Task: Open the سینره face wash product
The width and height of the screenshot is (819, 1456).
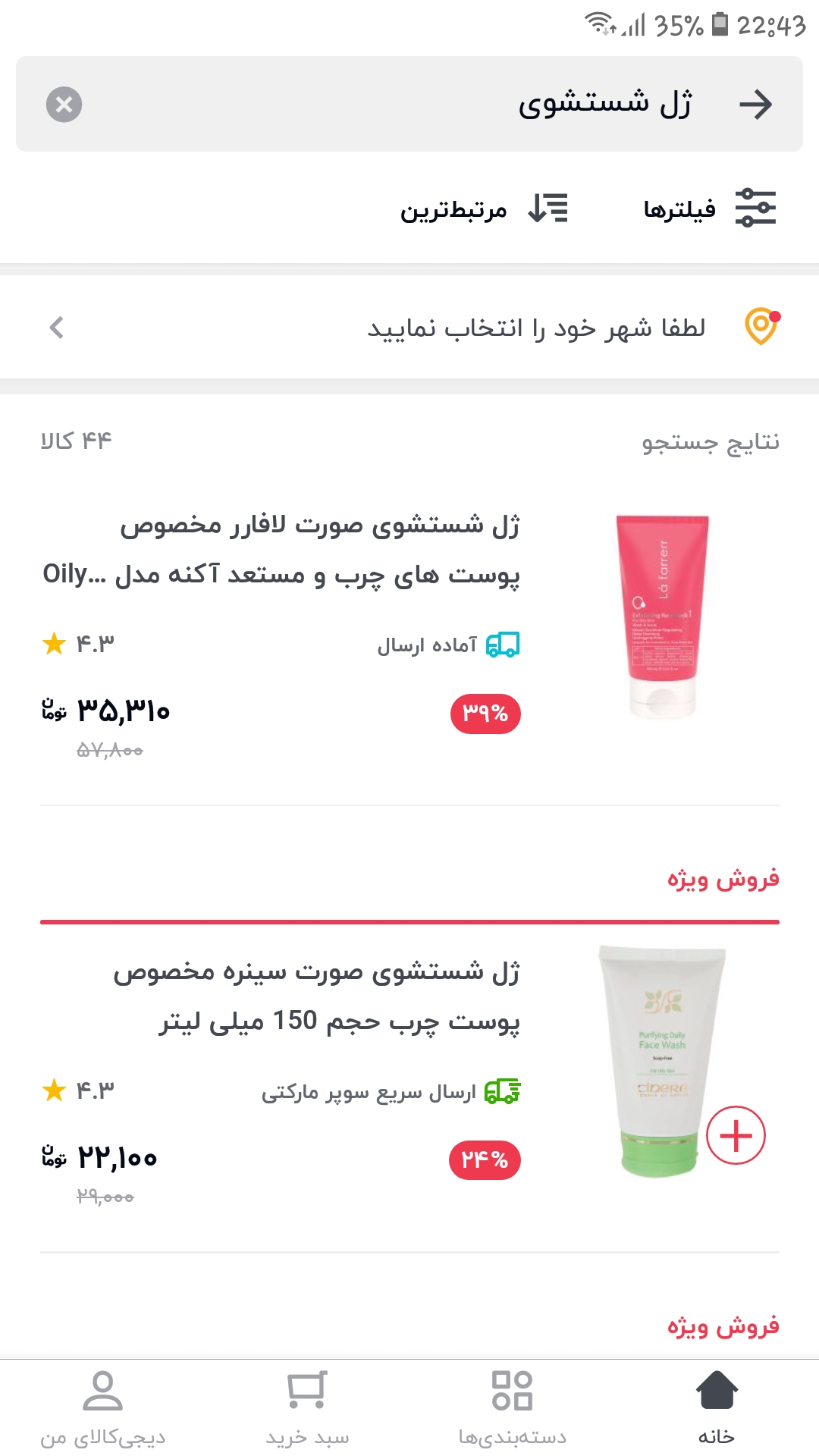Action: coord(318,996)
